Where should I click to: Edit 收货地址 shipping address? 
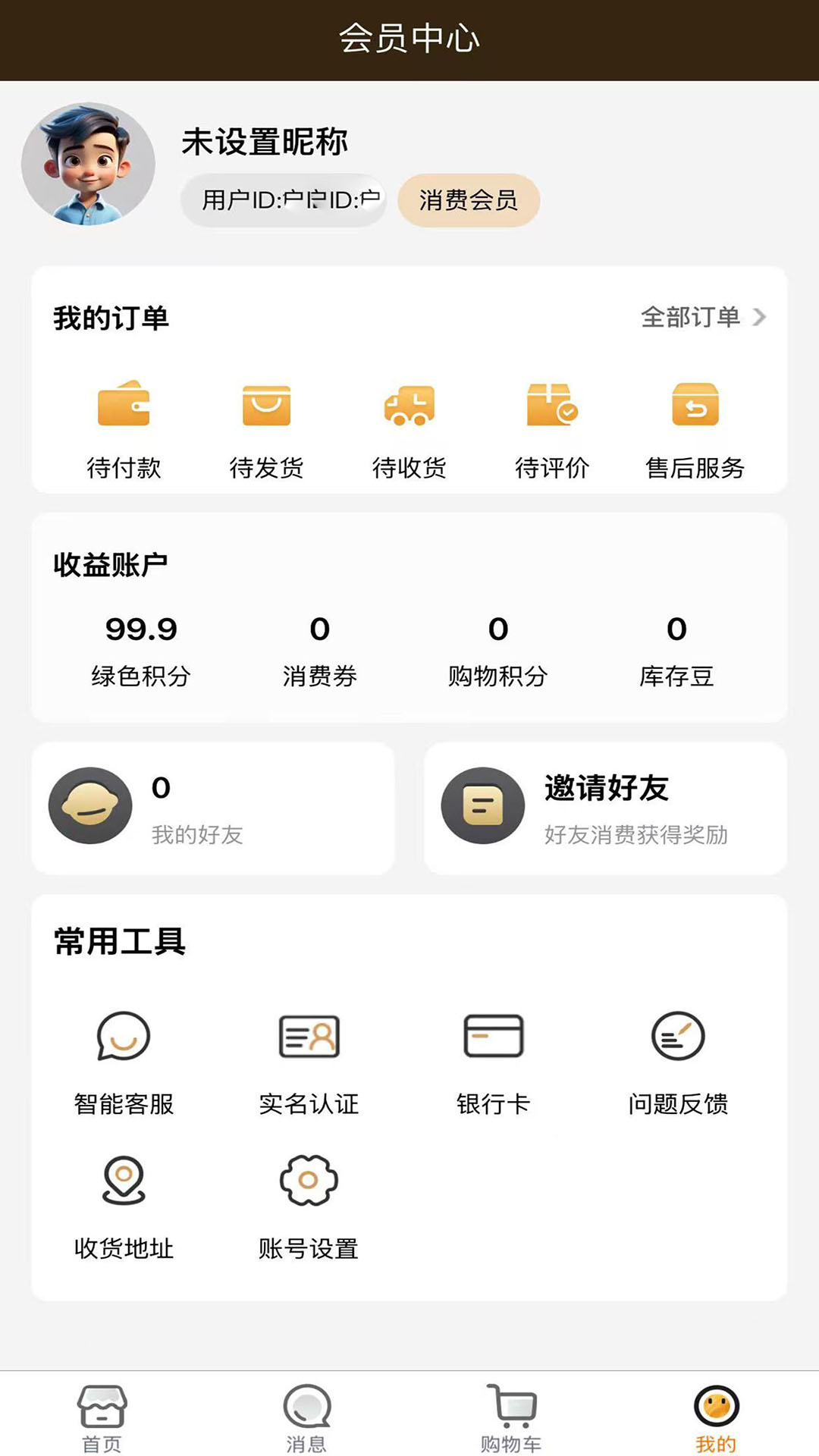pyautogui.click(x=124, y=1206)
